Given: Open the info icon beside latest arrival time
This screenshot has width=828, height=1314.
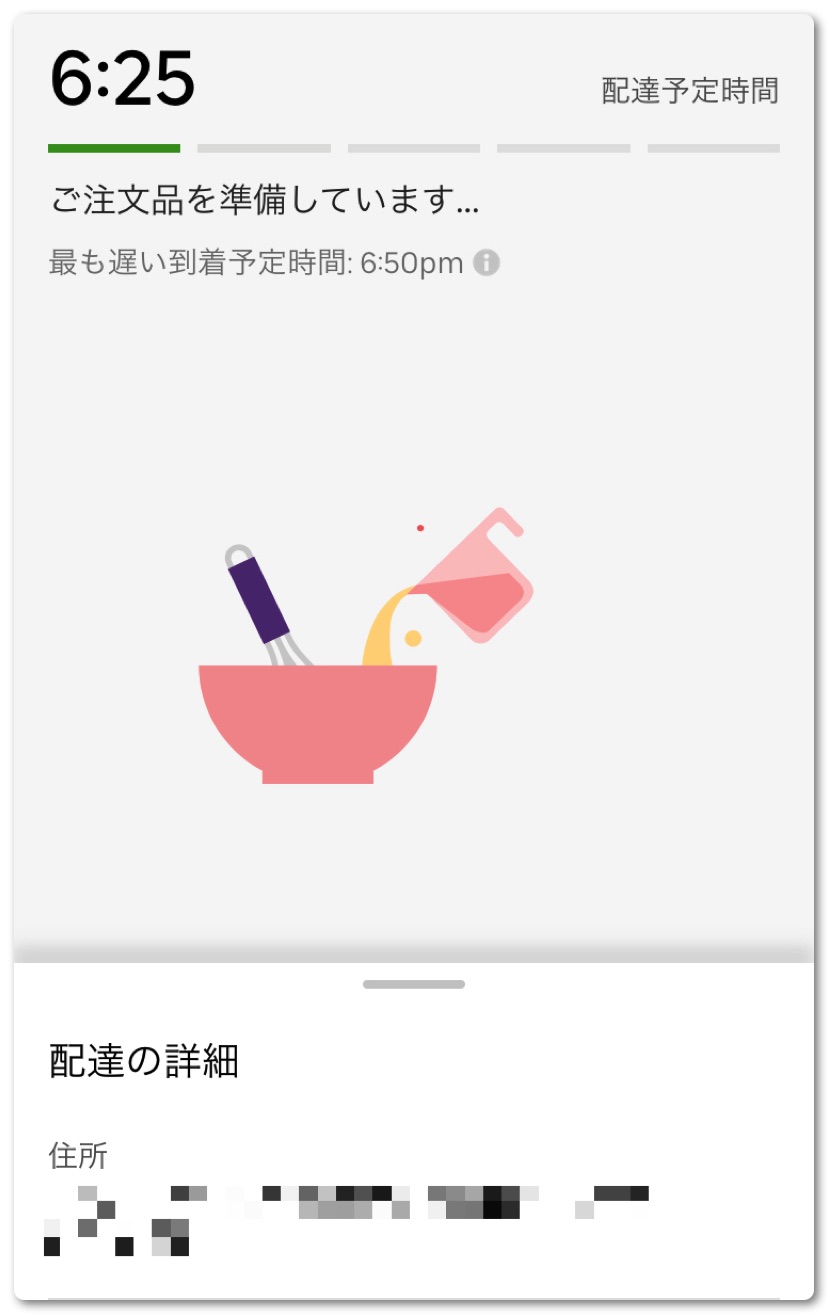Looking at the screenshot, I should coord(486,263).
